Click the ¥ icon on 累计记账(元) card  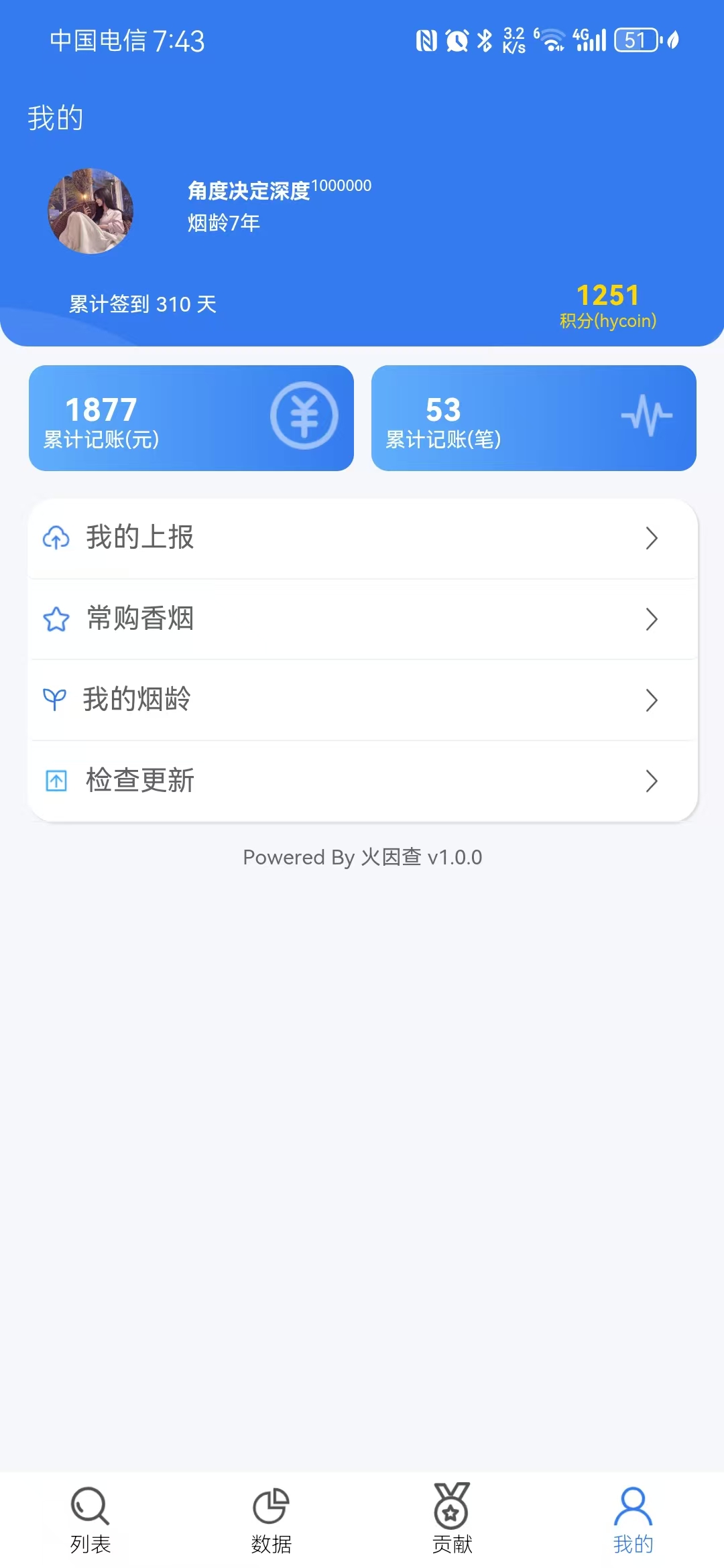304,416
